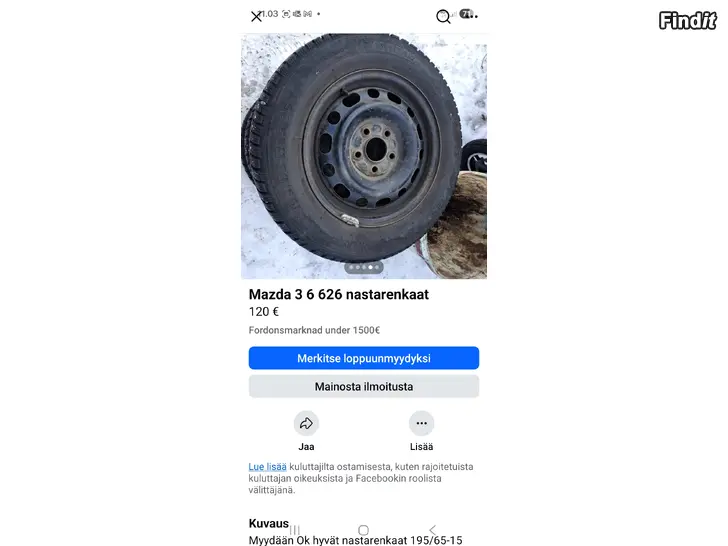
Task: Tap the photo page indicator dots
Action: click(363, 268)
